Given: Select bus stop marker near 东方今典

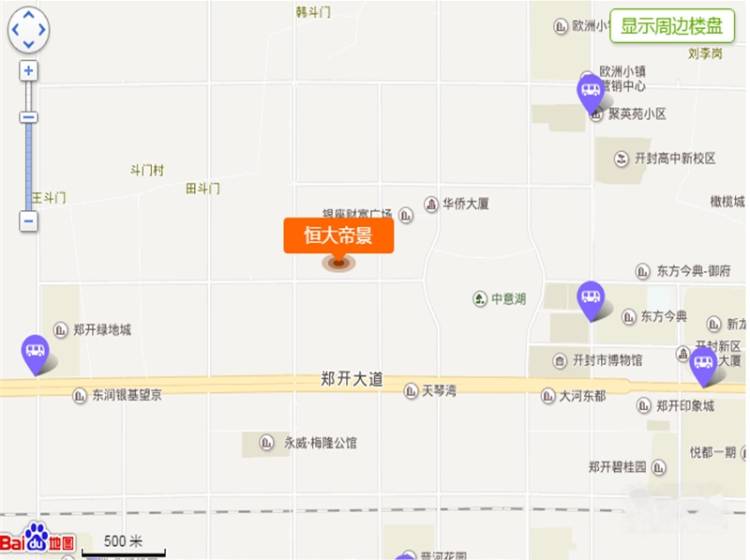Looking at the screenshot, I should (590, 297).
